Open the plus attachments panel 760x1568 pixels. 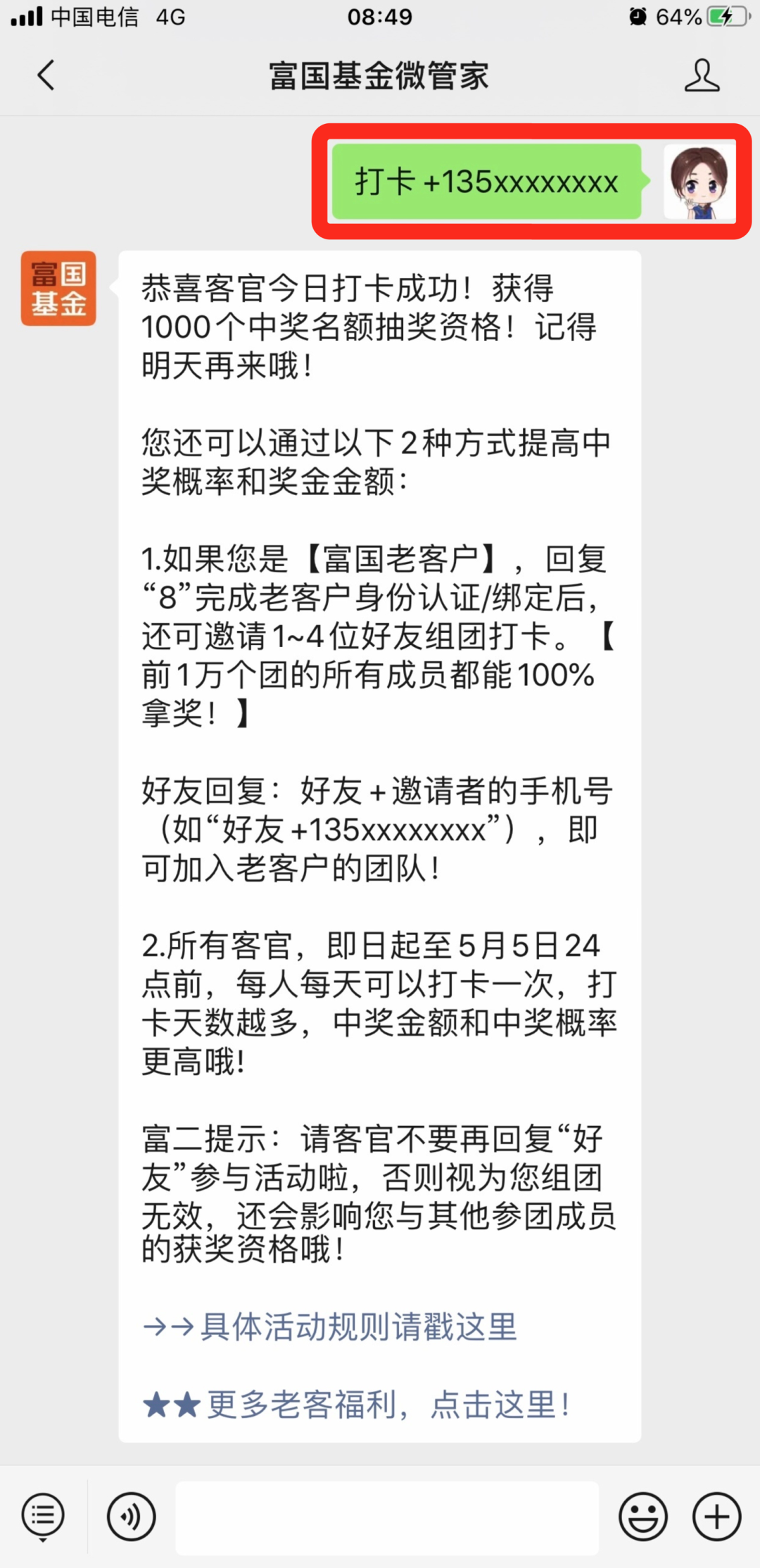point(716,1515)
